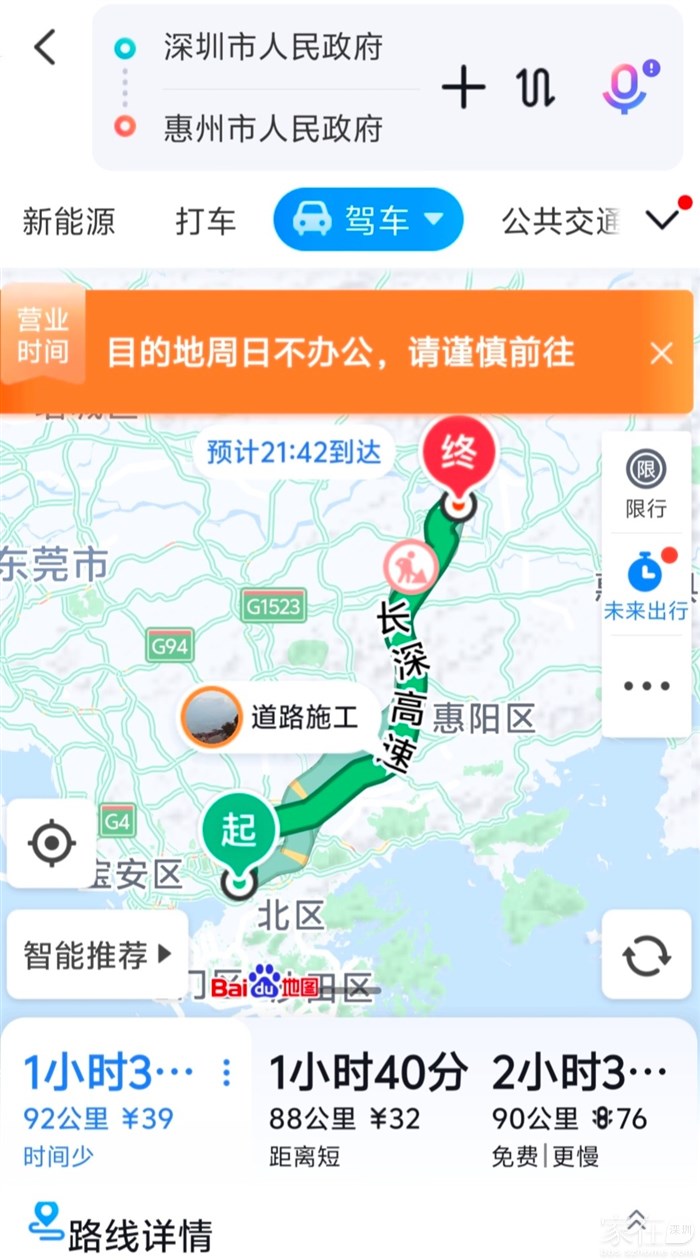Dismiss the 营业时间 warning banner
700x1260 pixels.
[x=661, y=353]
